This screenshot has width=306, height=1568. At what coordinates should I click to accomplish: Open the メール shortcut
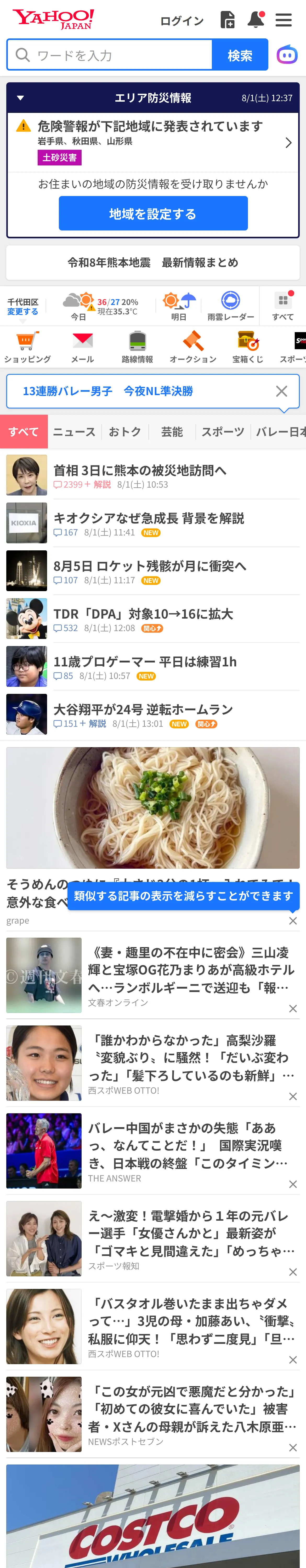pyautogui.click(x=82, y=348)
